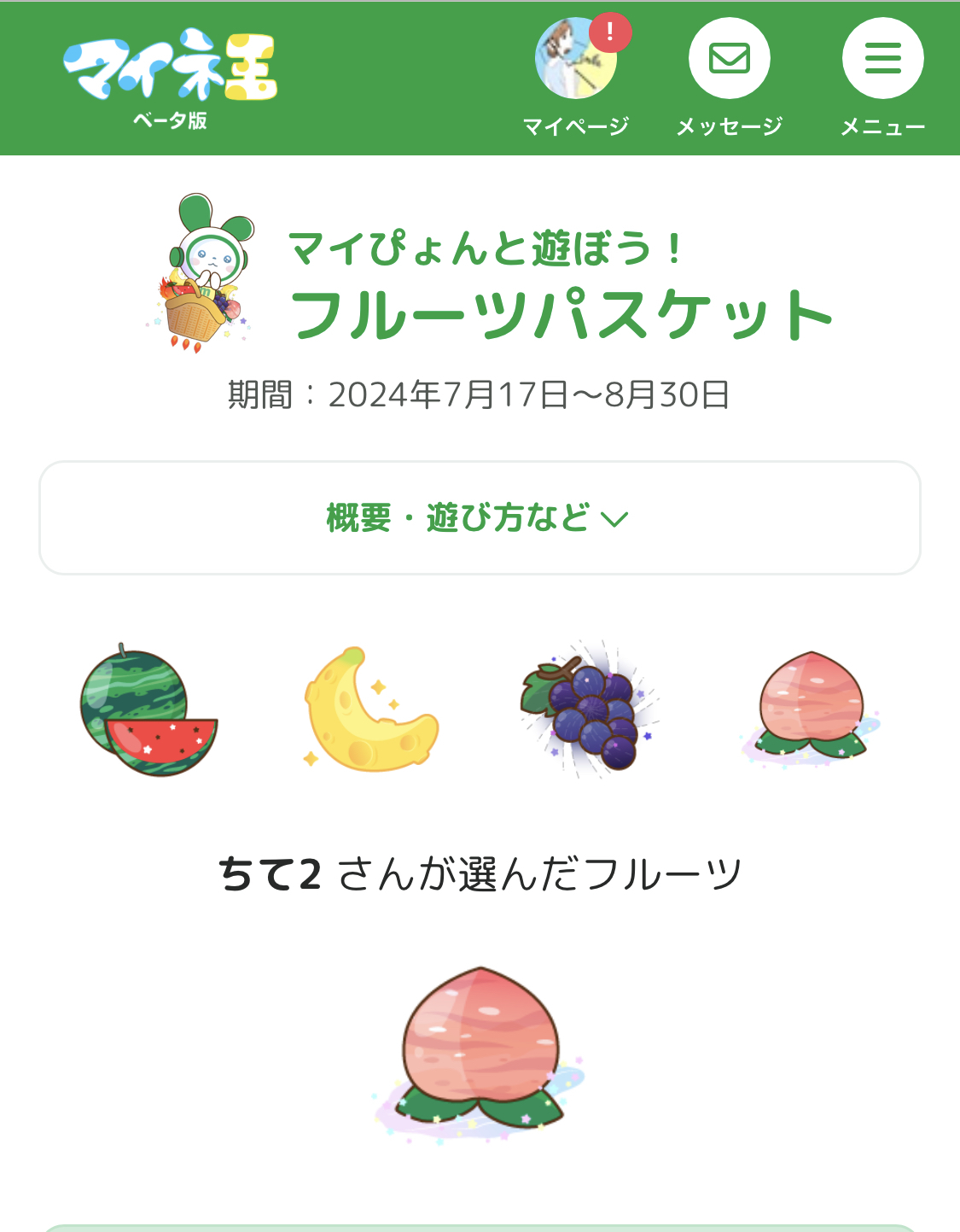Select the peach in the fruit row
Image resolution: width=960 pixels, height=1232 pixels.
(811, 708)
